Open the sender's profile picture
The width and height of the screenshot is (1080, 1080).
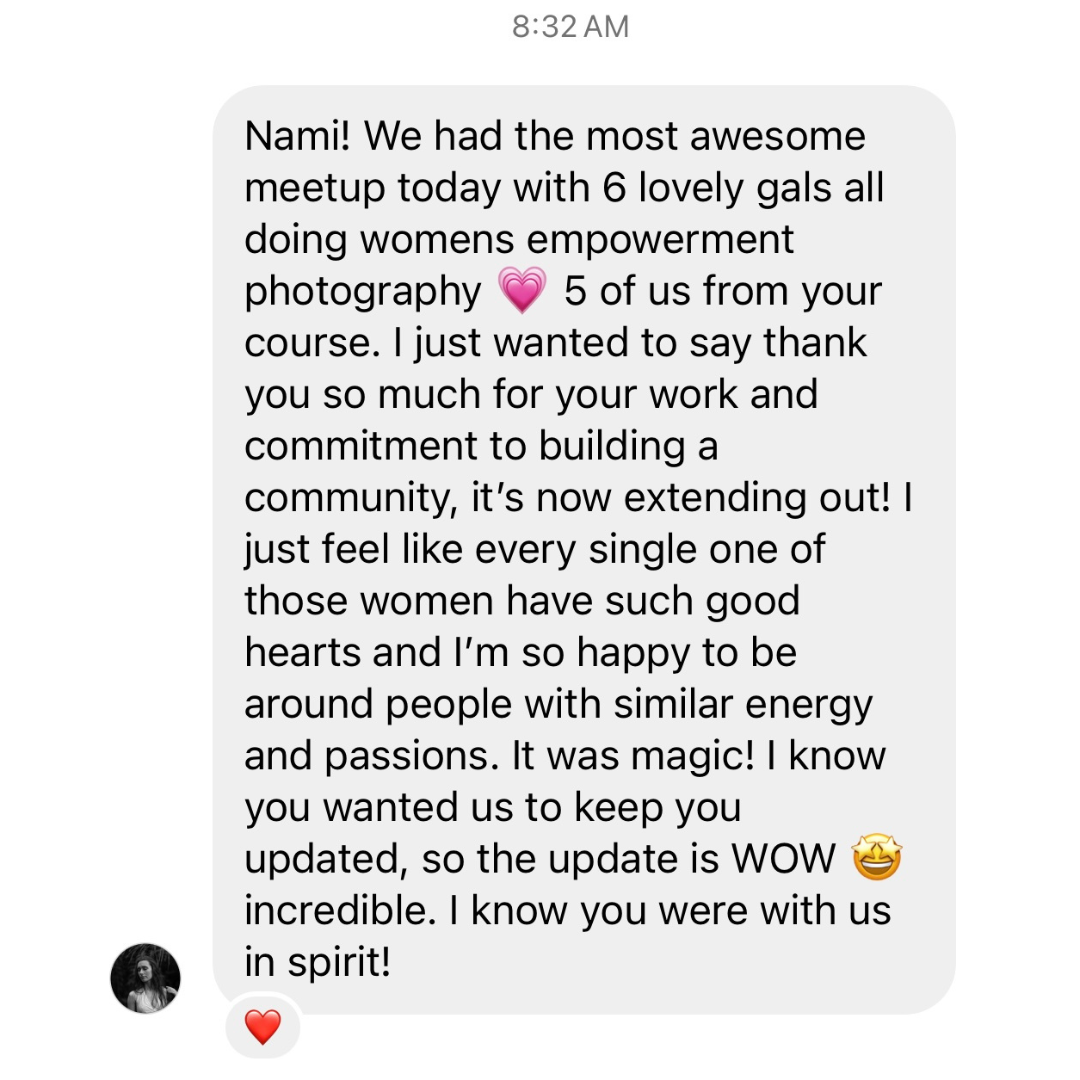point(145,978)
